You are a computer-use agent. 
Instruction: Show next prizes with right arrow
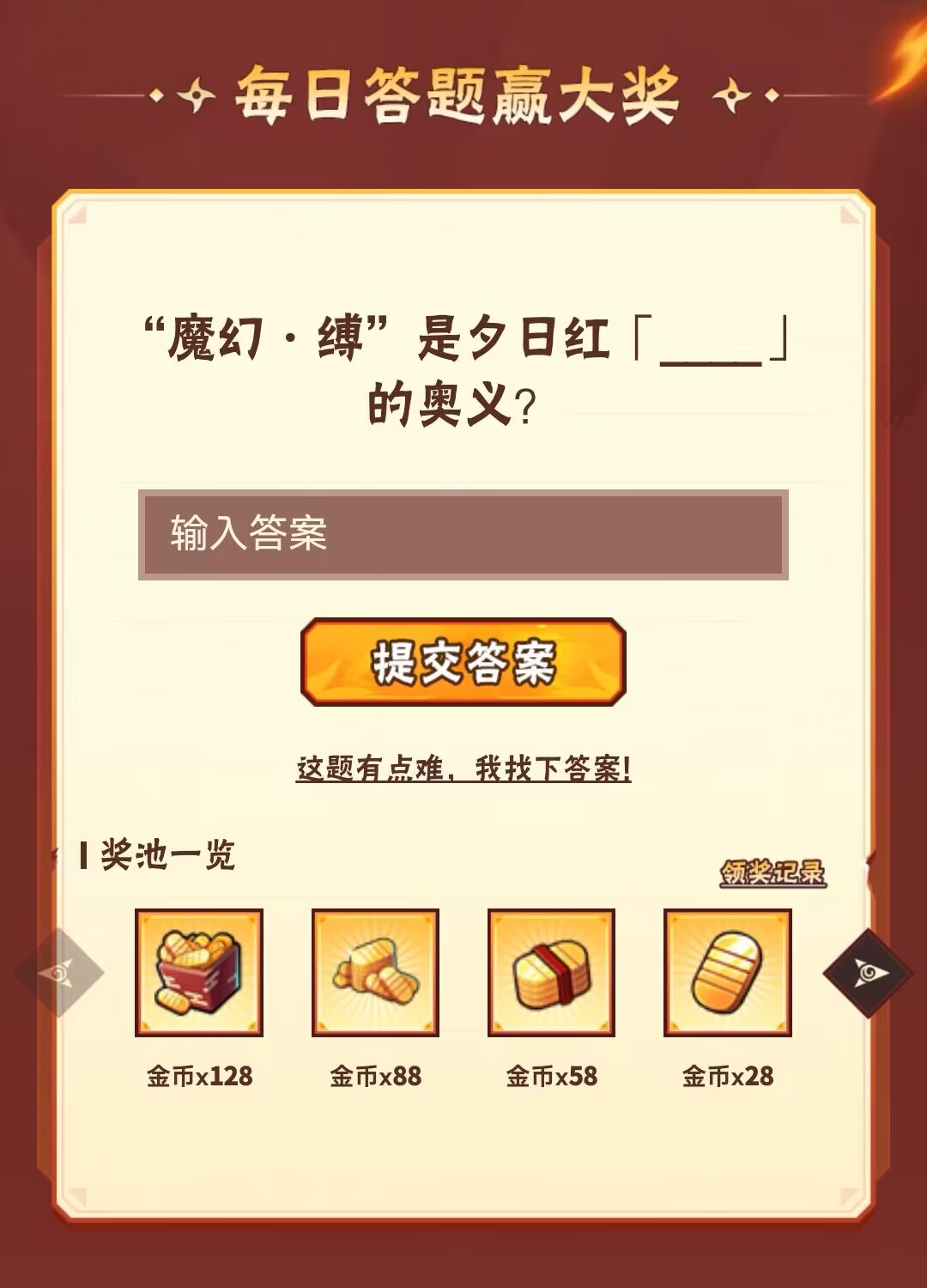(x=867, y=973)
